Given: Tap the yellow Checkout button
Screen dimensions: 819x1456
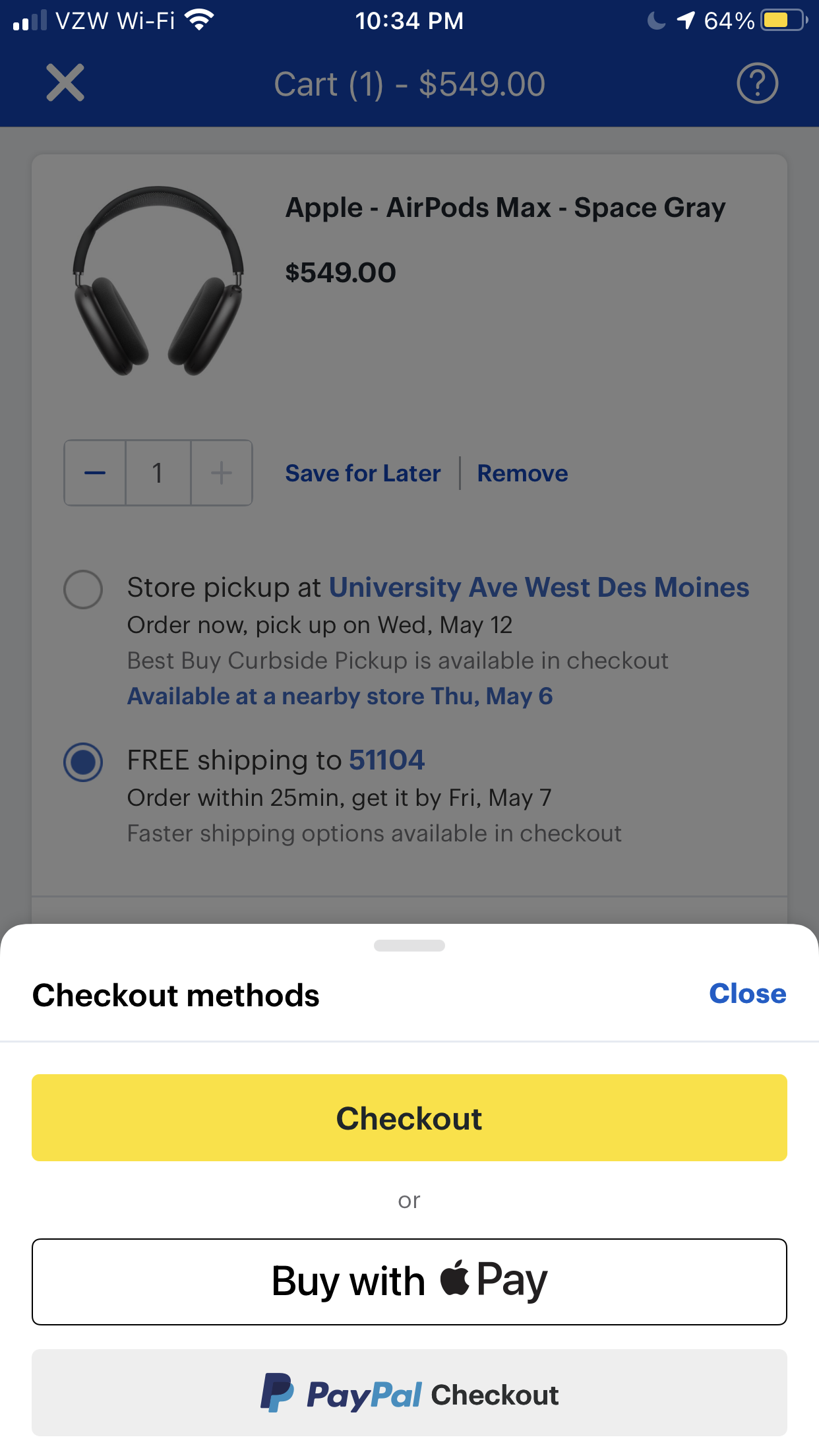Looking at the screenshot, I should pos(409,1118).
